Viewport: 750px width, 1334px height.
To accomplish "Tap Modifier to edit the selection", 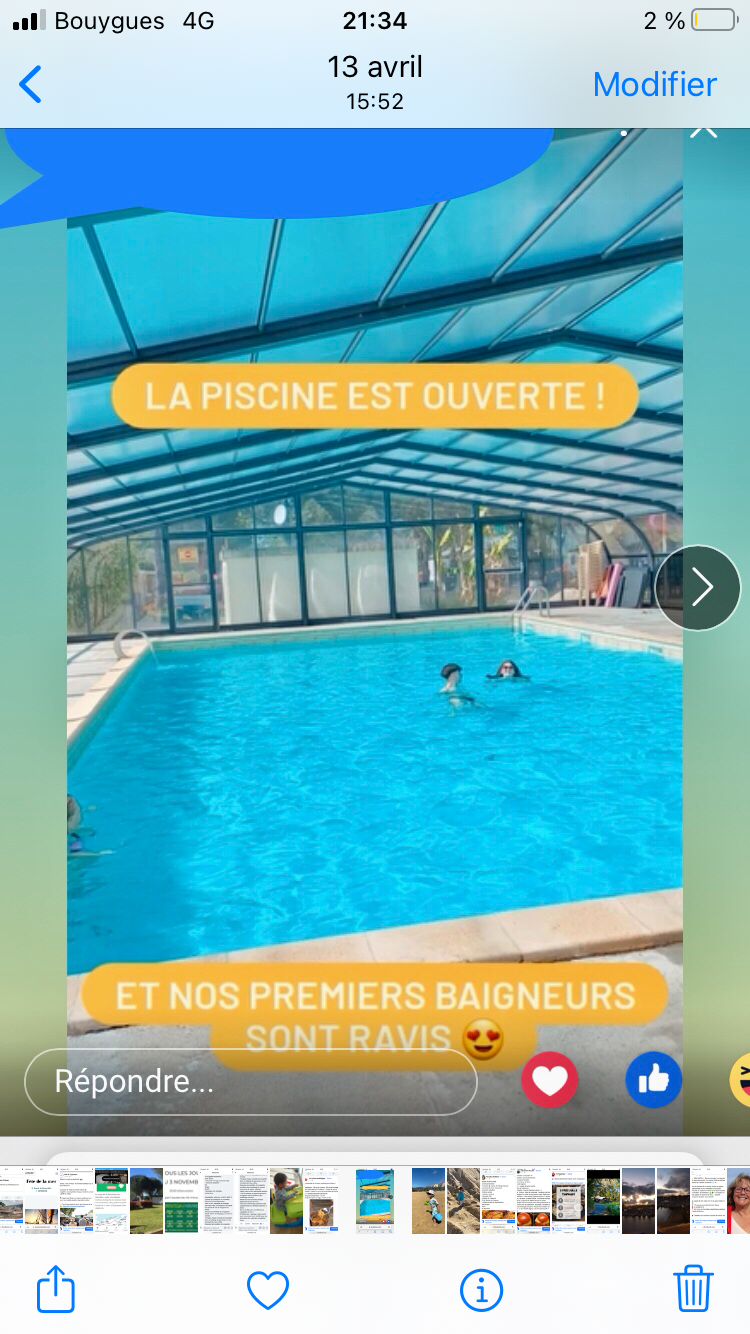I will click(x=655, y=84).
